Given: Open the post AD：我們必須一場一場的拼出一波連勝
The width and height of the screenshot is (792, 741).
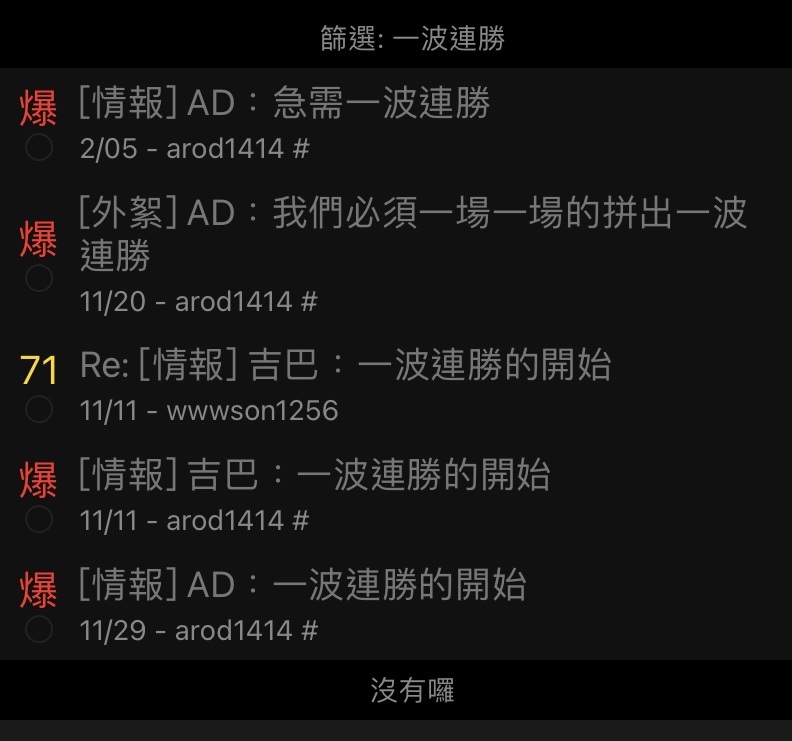Looking at the screenshot, I should (413, 234).
